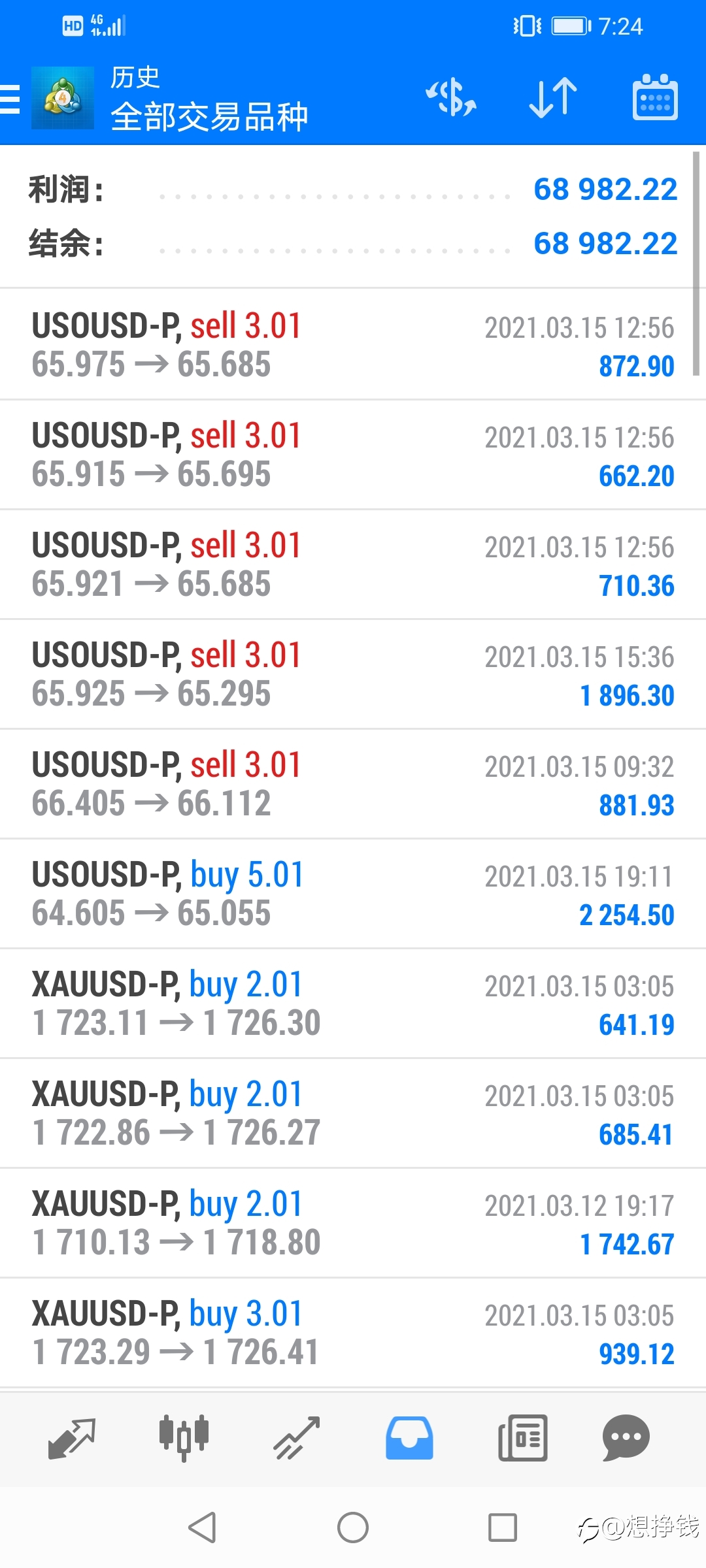
Task: Open the calendar date range picker
Action: (655, 97)
